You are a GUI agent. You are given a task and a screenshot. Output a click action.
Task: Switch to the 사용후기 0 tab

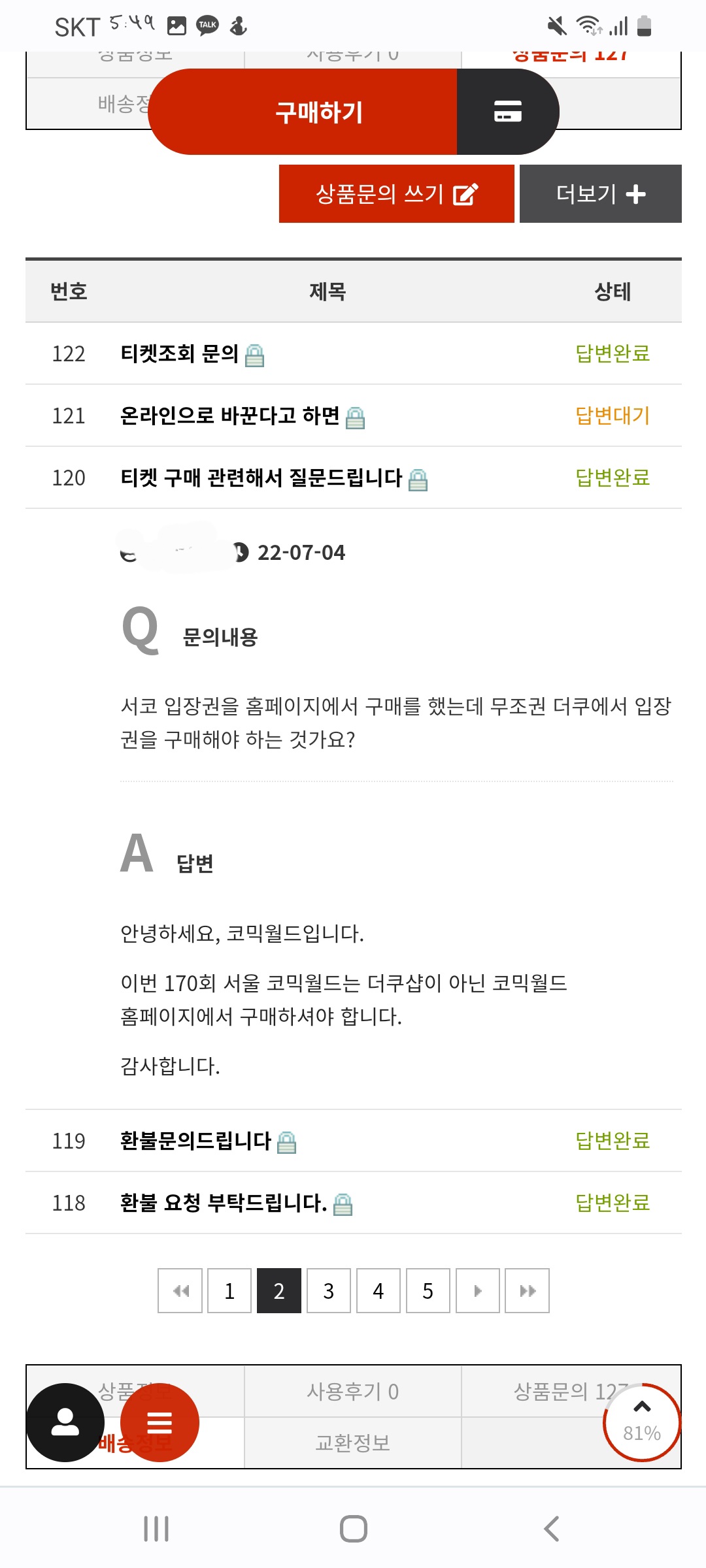(353, 1392)
